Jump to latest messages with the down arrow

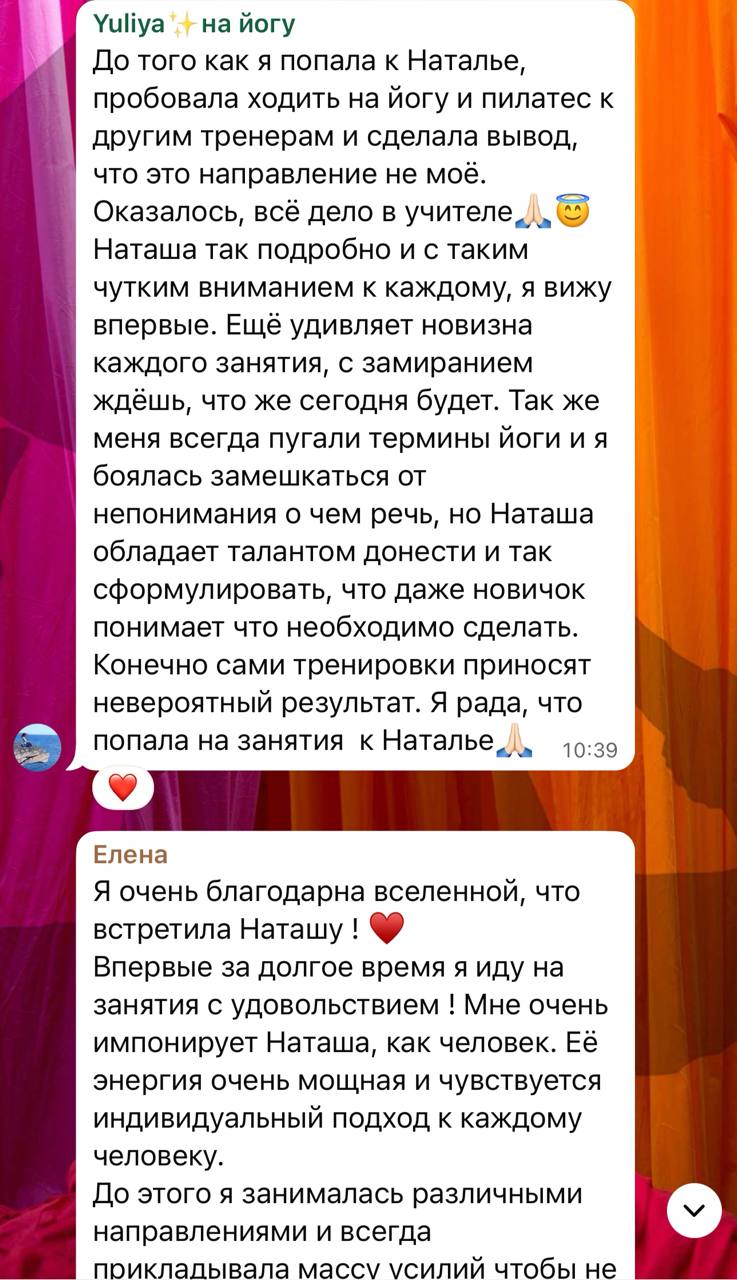pos(694,1210)
